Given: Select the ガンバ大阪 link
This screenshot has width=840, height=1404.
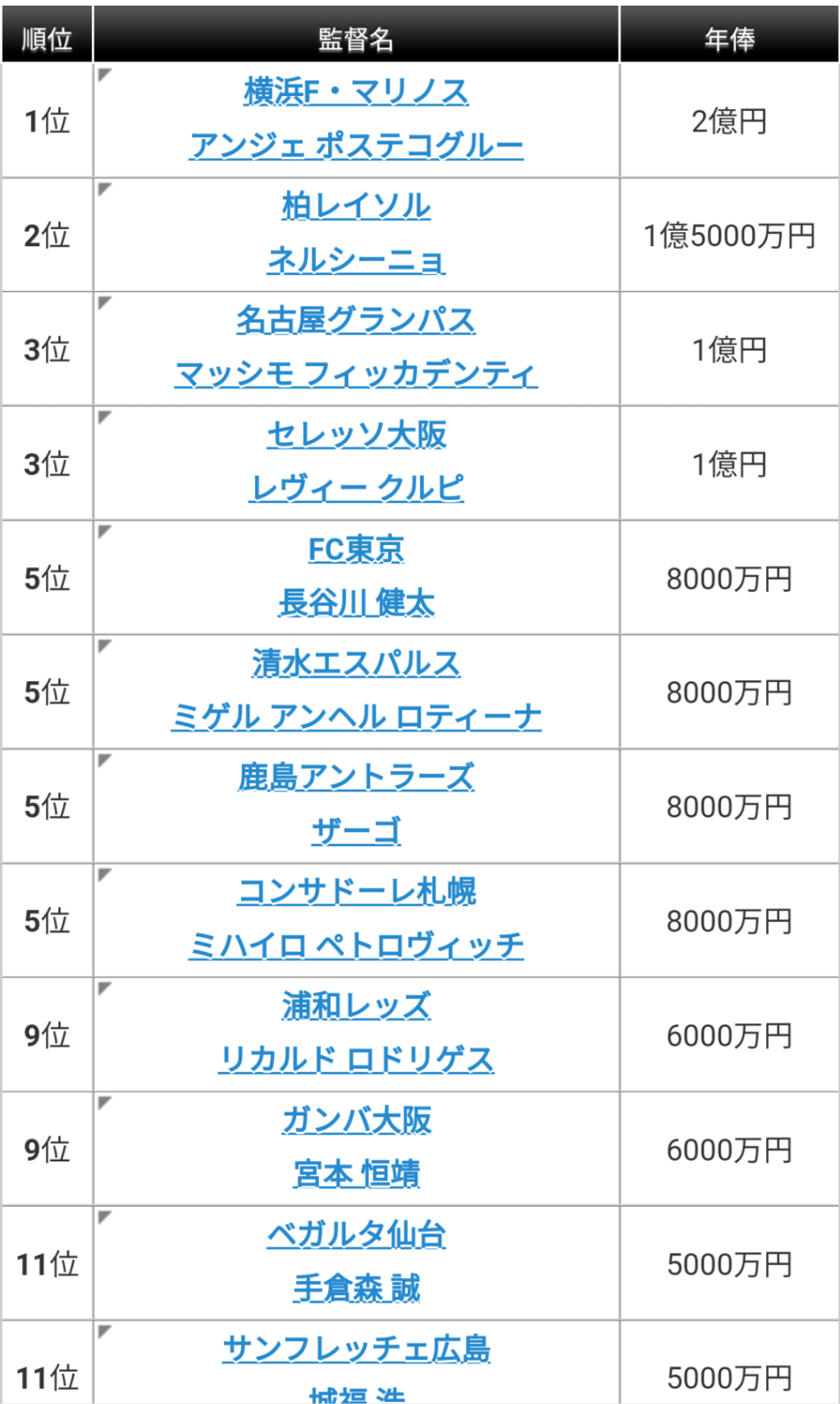Looking at the screenshot, I should 356,1120.
